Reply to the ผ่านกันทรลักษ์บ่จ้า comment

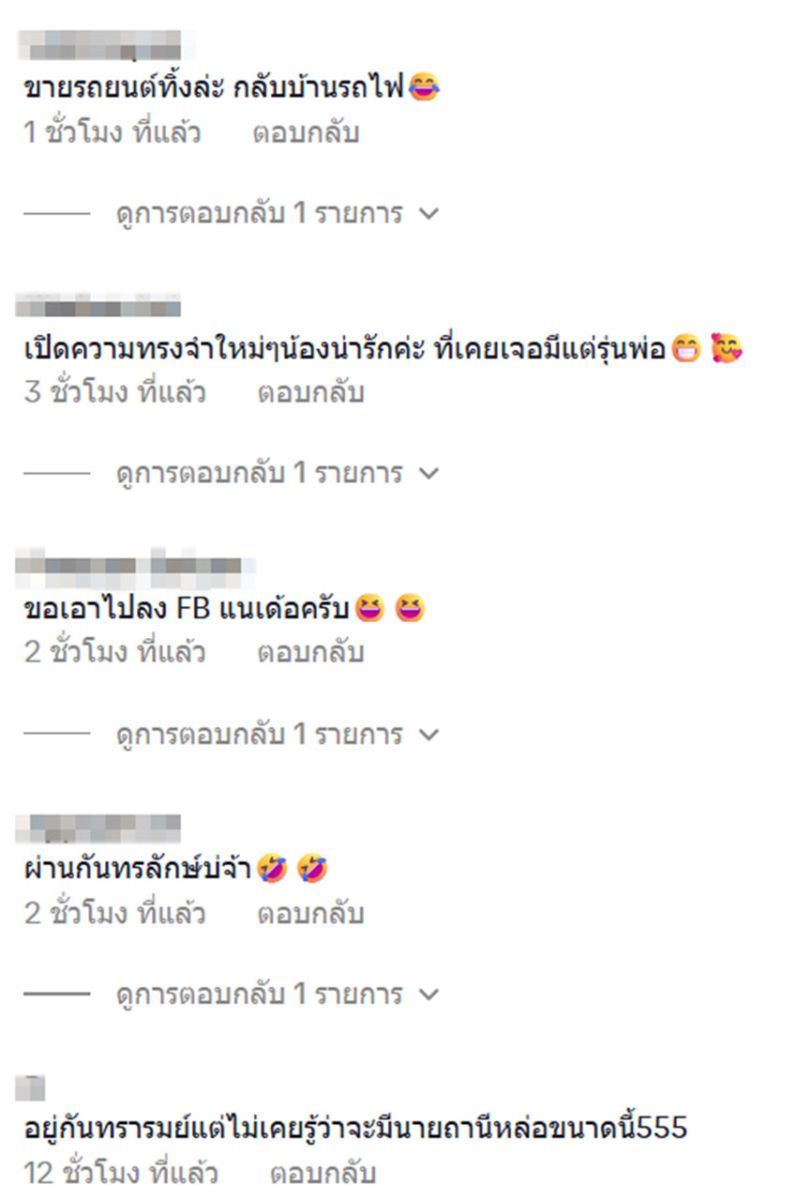point(310,913)
